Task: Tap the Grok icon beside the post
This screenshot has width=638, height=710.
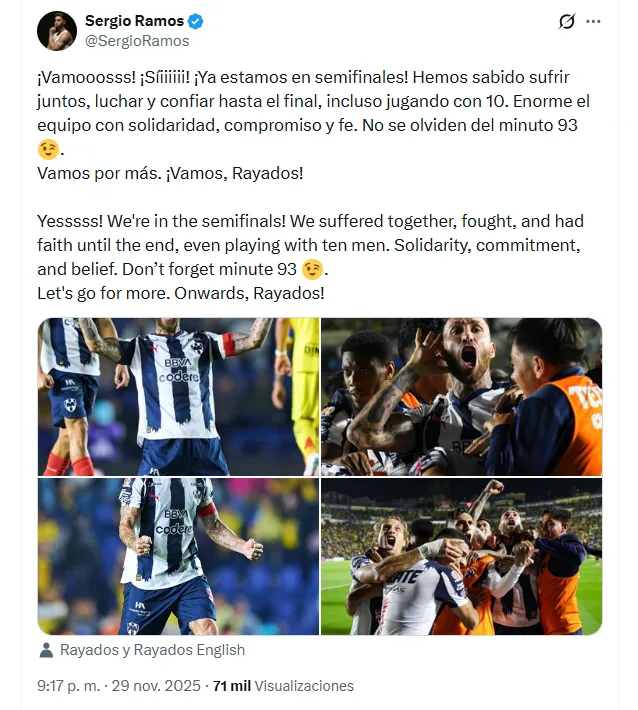Action: (567, 22)
